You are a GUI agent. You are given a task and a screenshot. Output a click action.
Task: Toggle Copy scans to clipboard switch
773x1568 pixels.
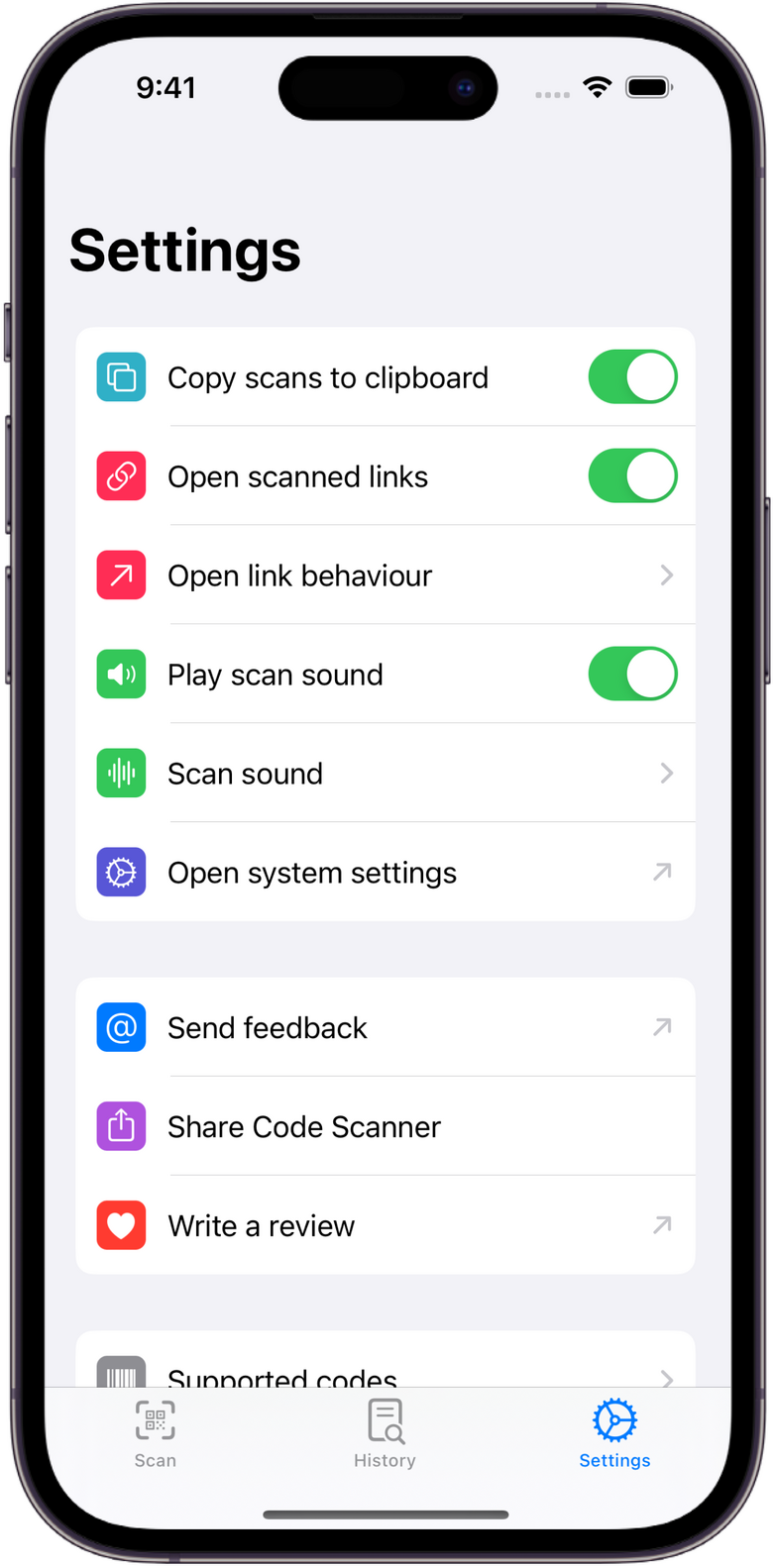click(632, 376)
